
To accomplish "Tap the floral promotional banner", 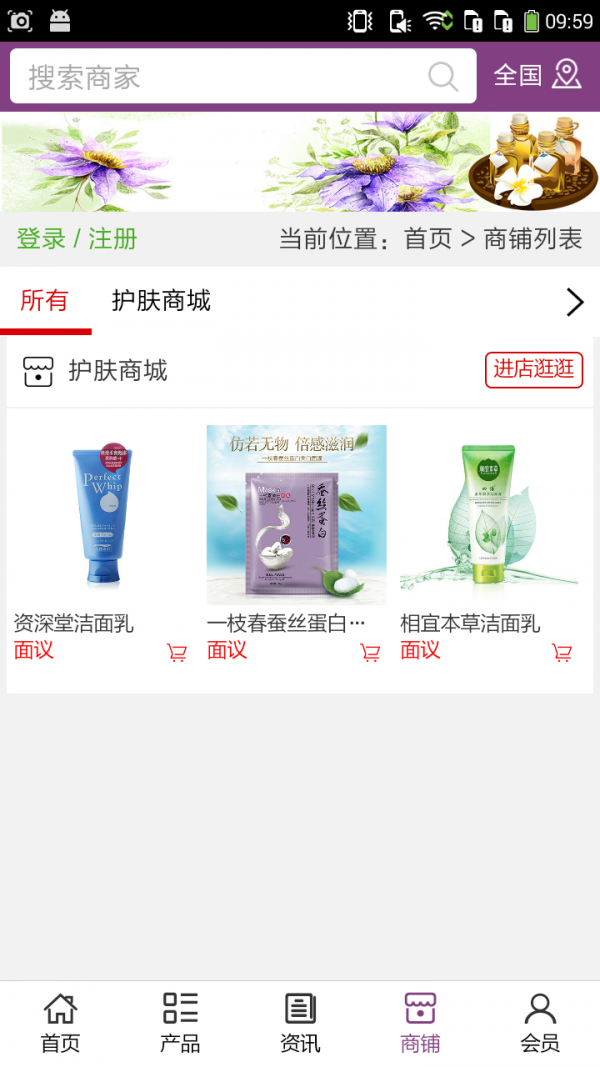I will pos(300,161).
